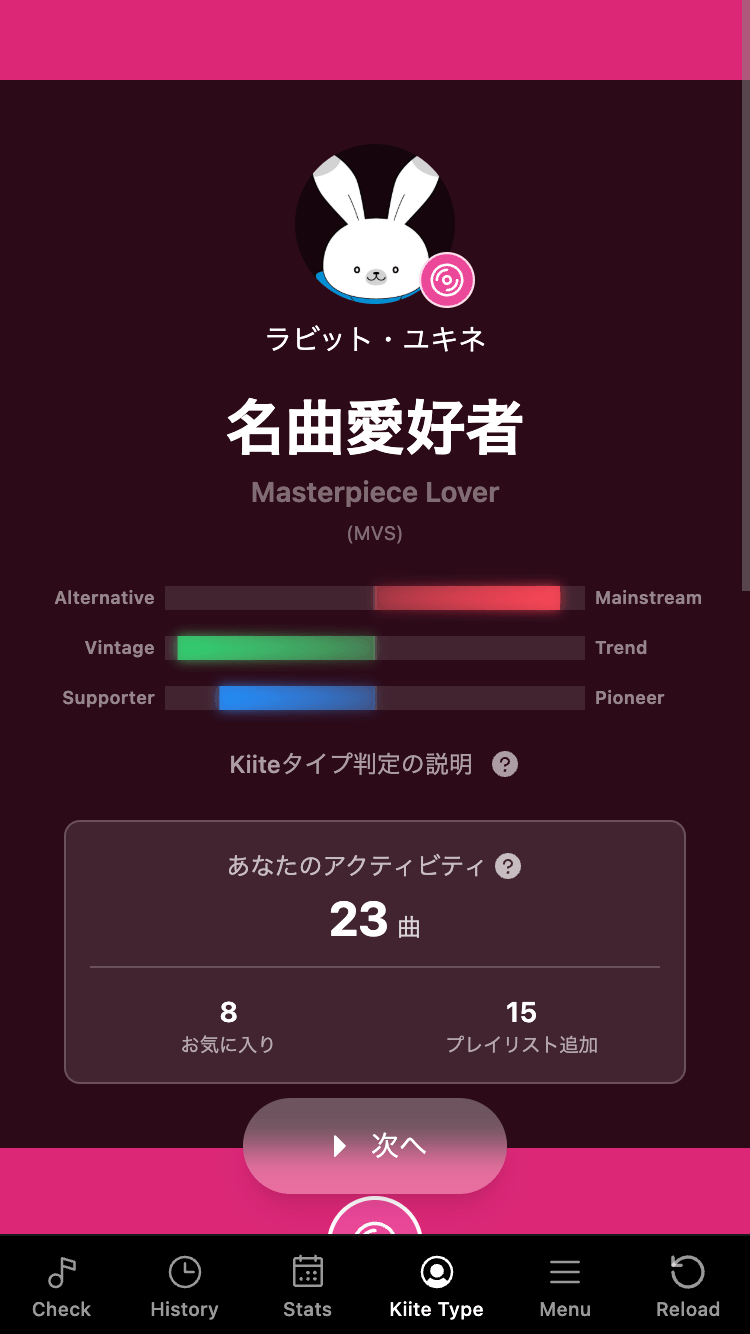
Task: Switch to the Stats tab
Action: point(306,1285)
